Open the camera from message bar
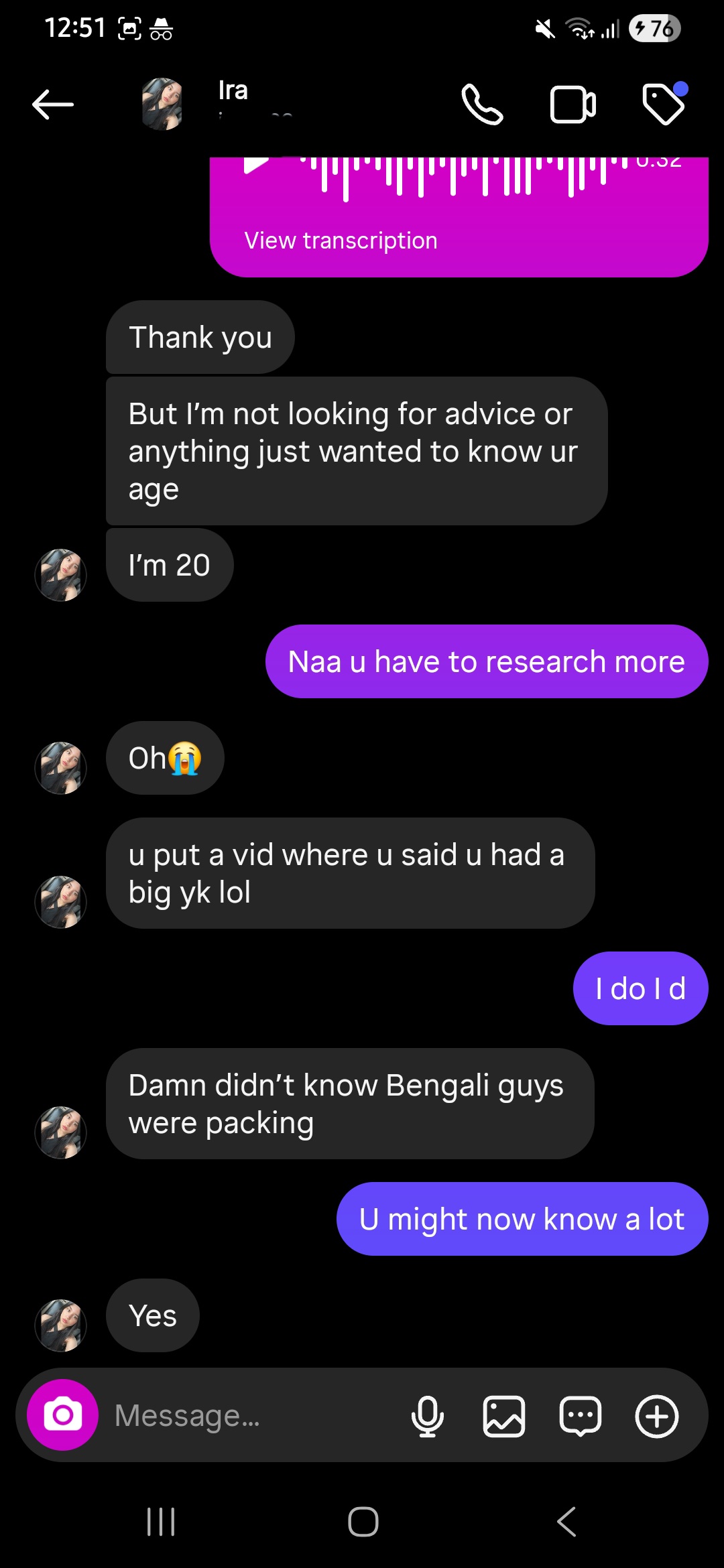Image resolution: width=724 pixels, height=1568 pixels. point(62,1415)
